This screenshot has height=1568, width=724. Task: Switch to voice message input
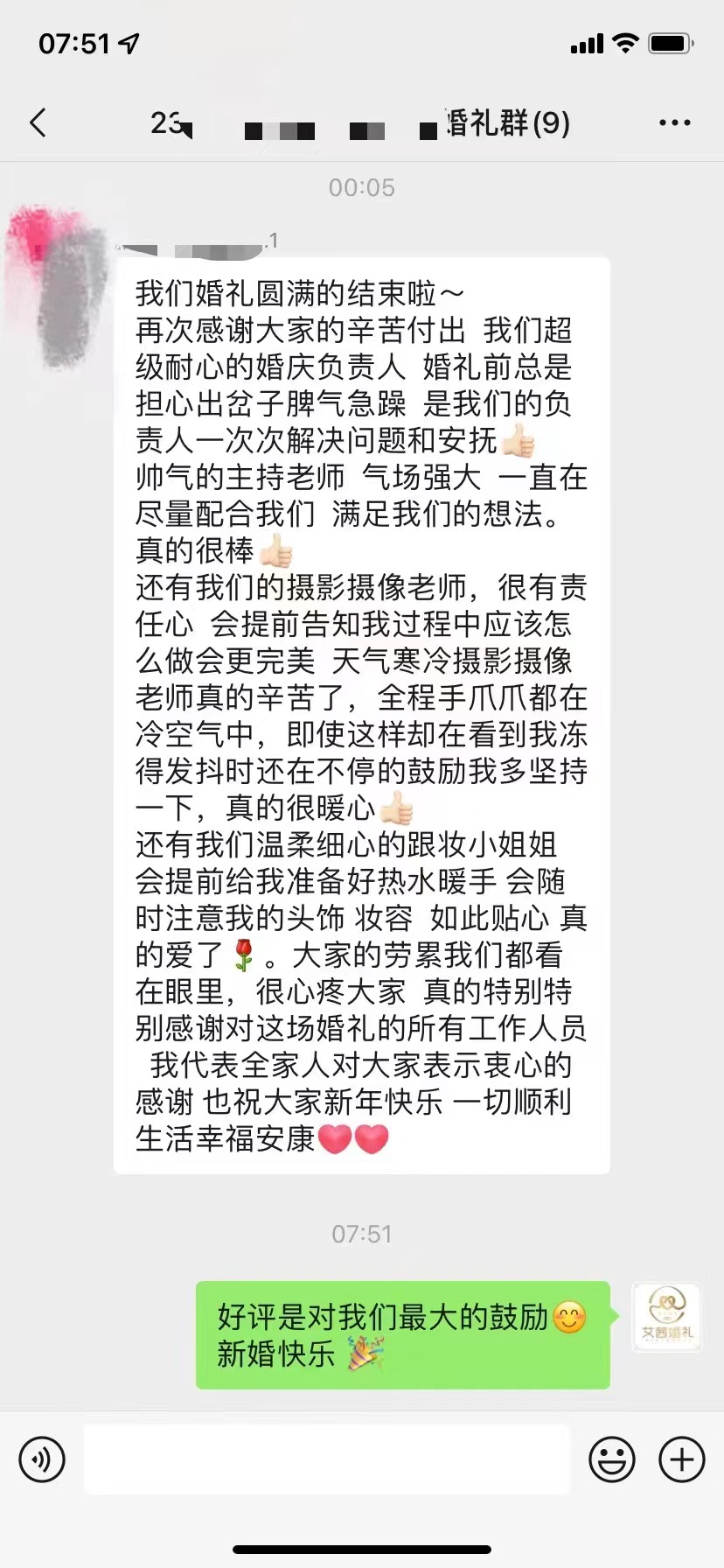pos(42,1459)
